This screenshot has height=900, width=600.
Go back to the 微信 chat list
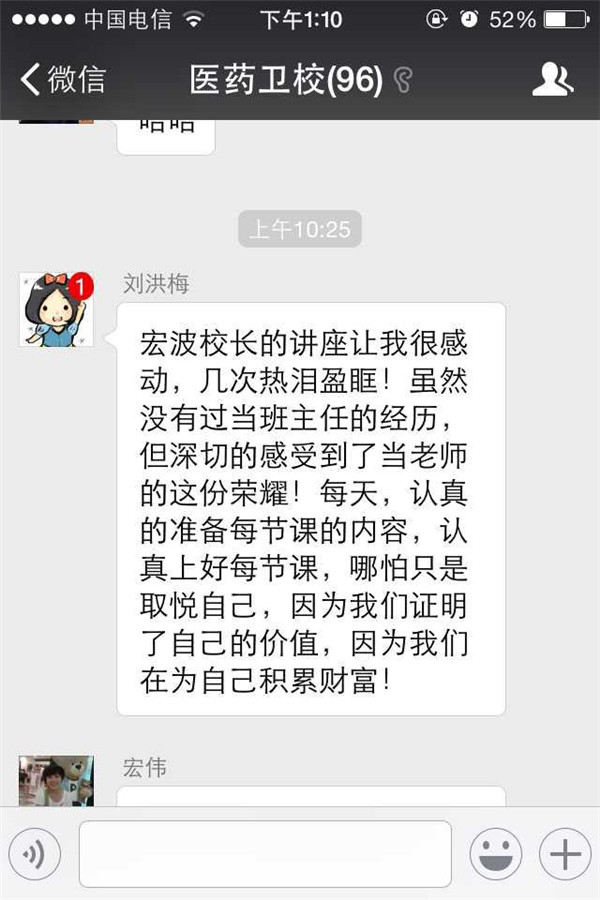[x=62, y=79]
